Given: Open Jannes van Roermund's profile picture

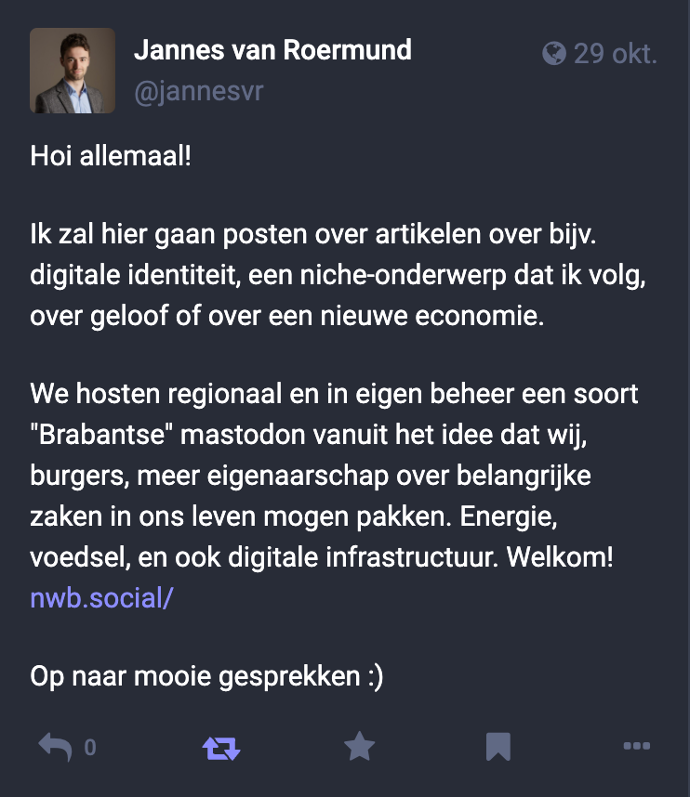Looking at the screenshot, I should 72,71.
